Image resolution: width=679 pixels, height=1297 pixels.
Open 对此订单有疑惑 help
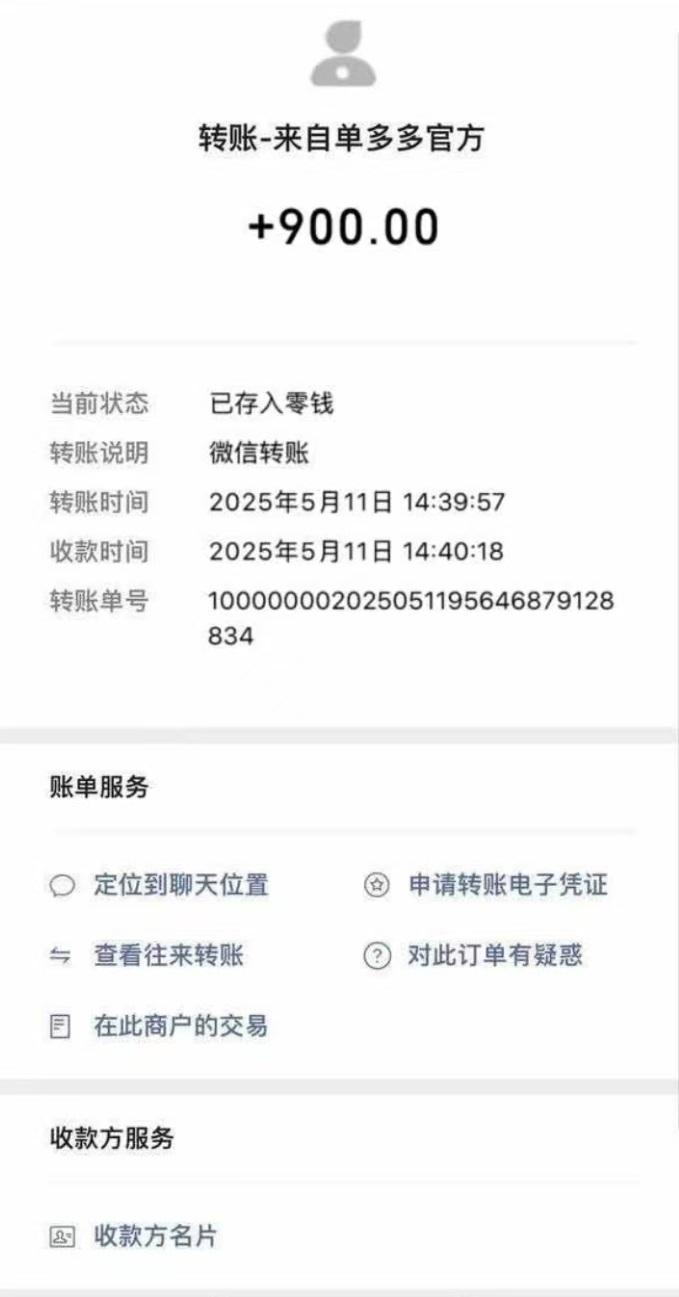[x=494, y=955]
